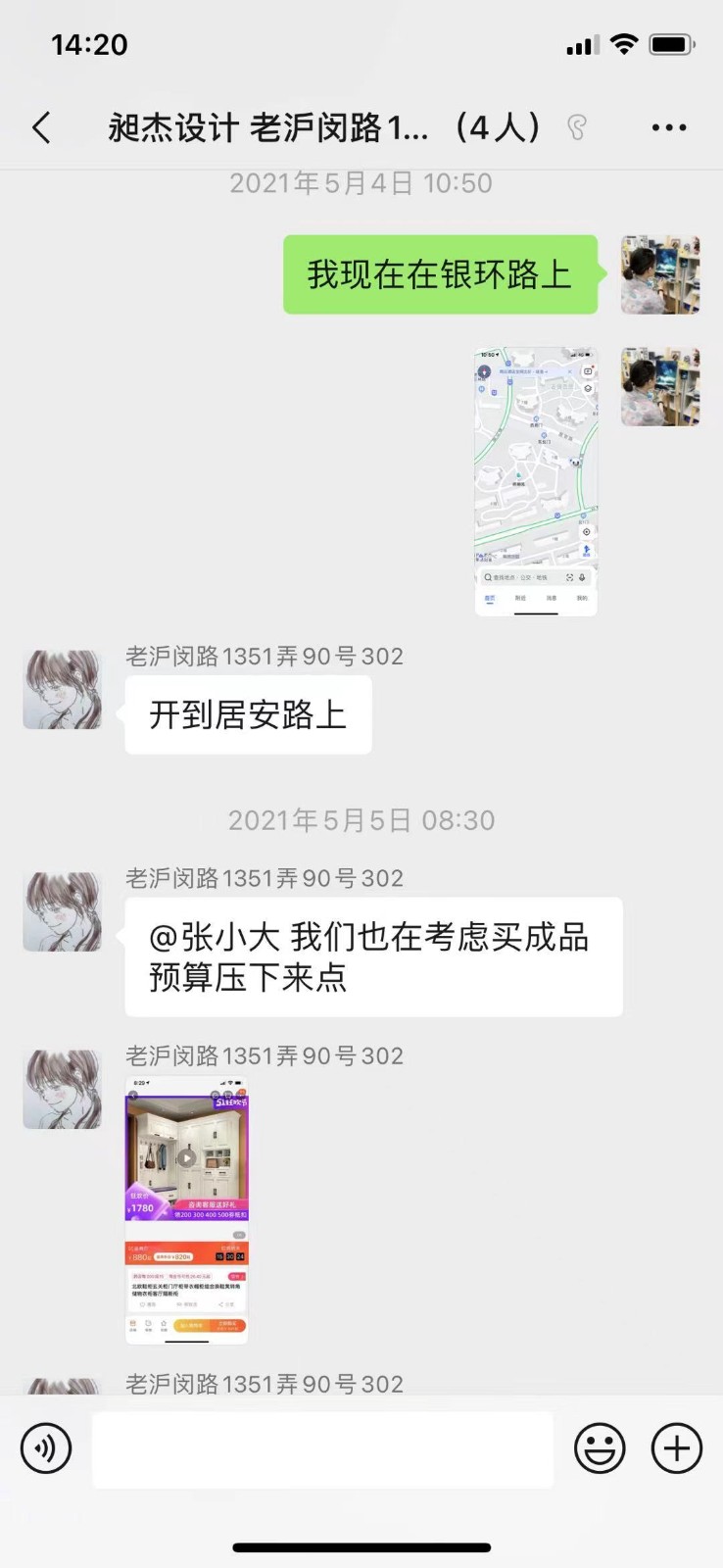Focus the message text field
This screenshot has height=1568, width=723.
[322, 1448]
